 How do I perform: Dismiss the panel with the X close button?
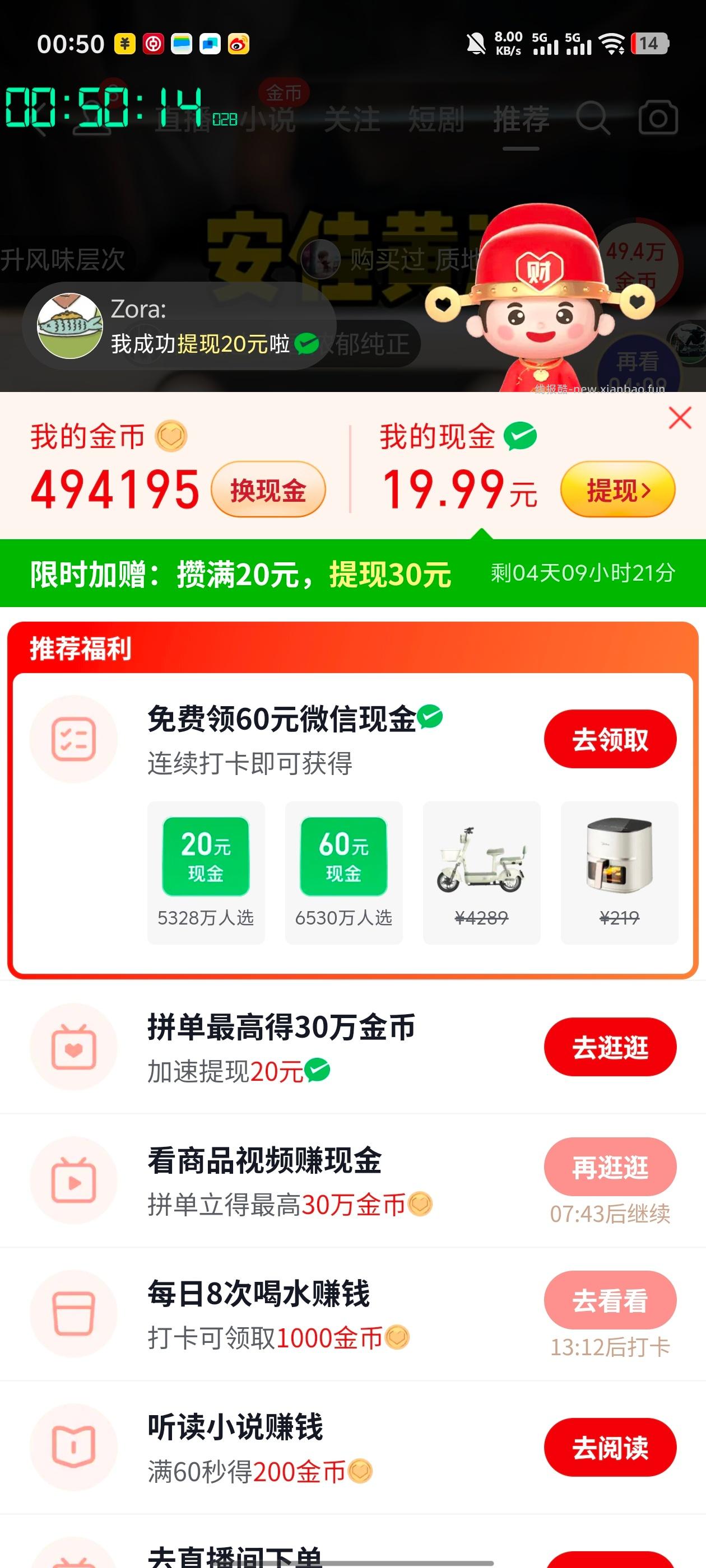click(x=679, y=418)
